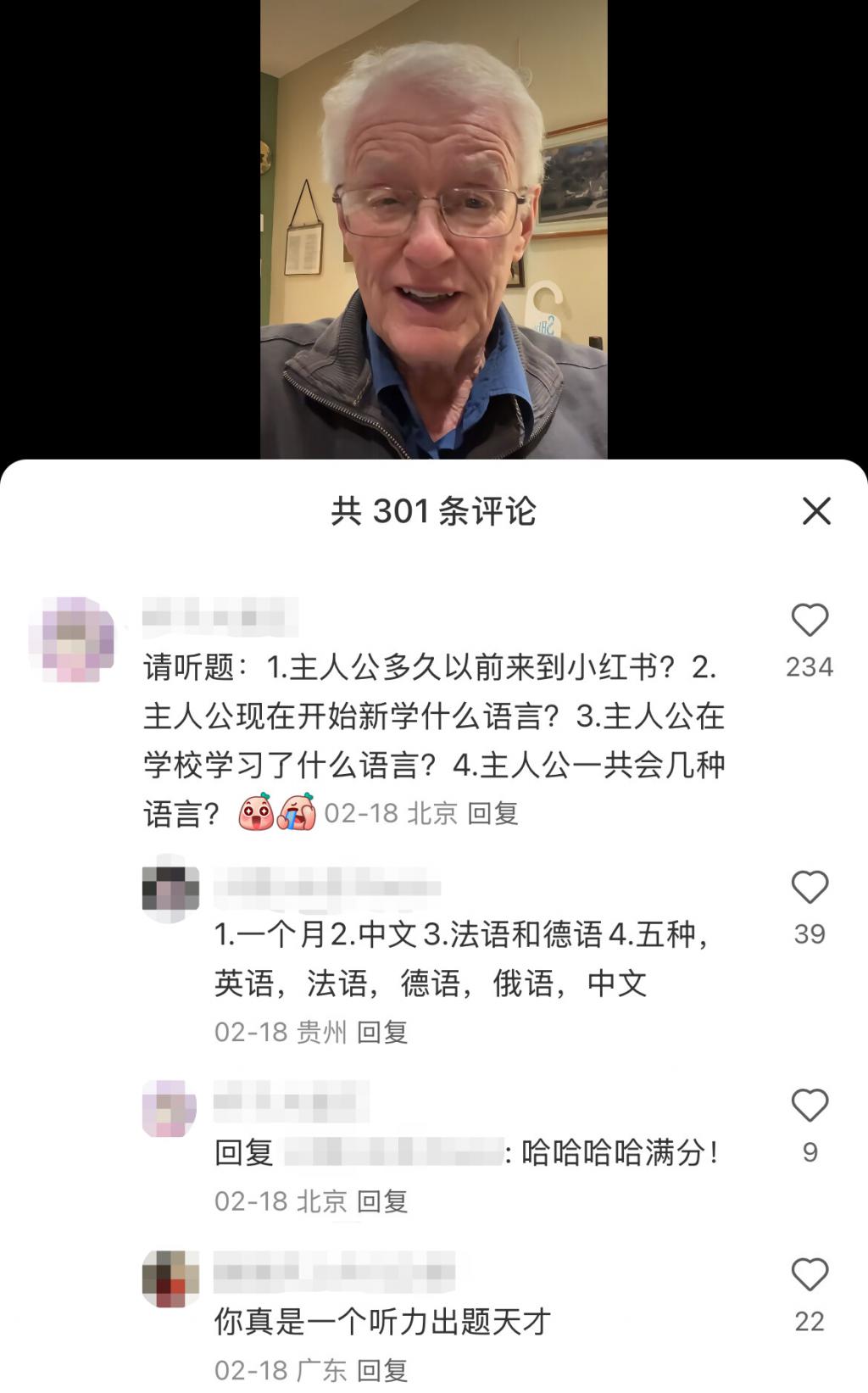Image resolution: width=868 pixels, height=1393 pixels.
Task: Like the 请听题 comment with 234 likes
Action: (810, 621)
